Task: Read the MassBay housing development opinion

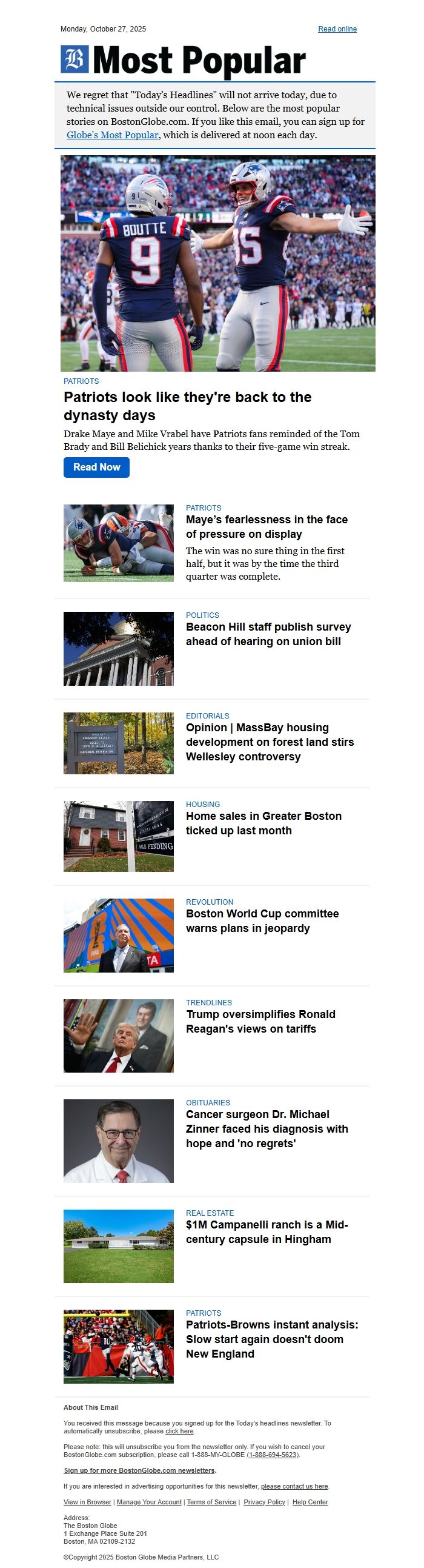Action: (x=270, y=742)
